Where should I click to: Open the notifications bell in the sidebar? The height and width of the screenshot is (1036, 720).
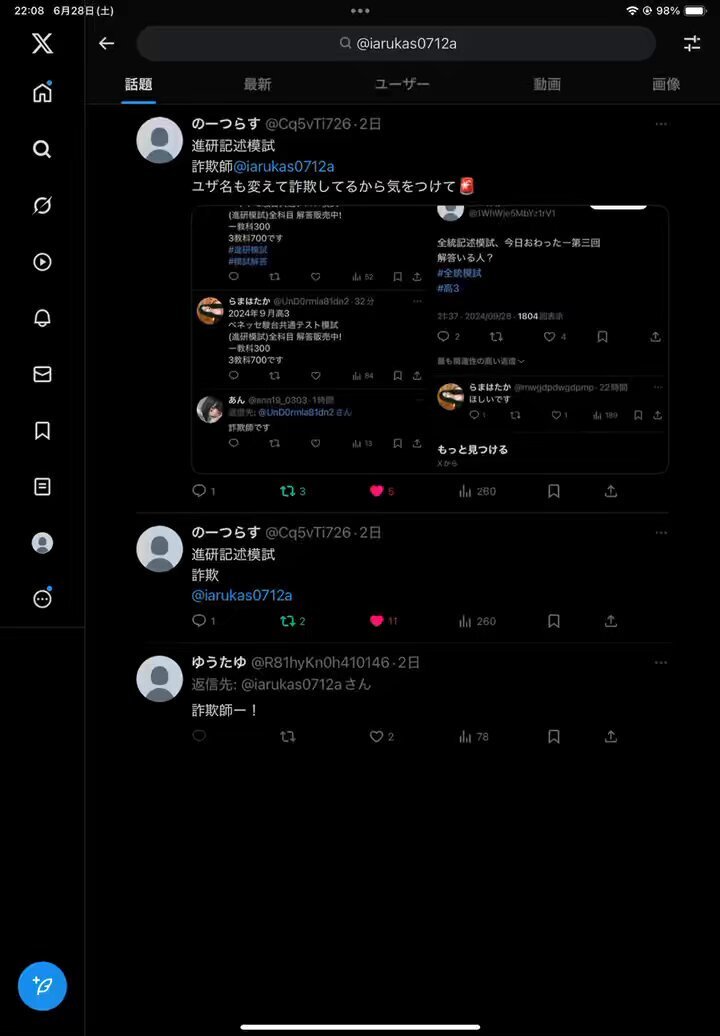(x=42, y=318)
